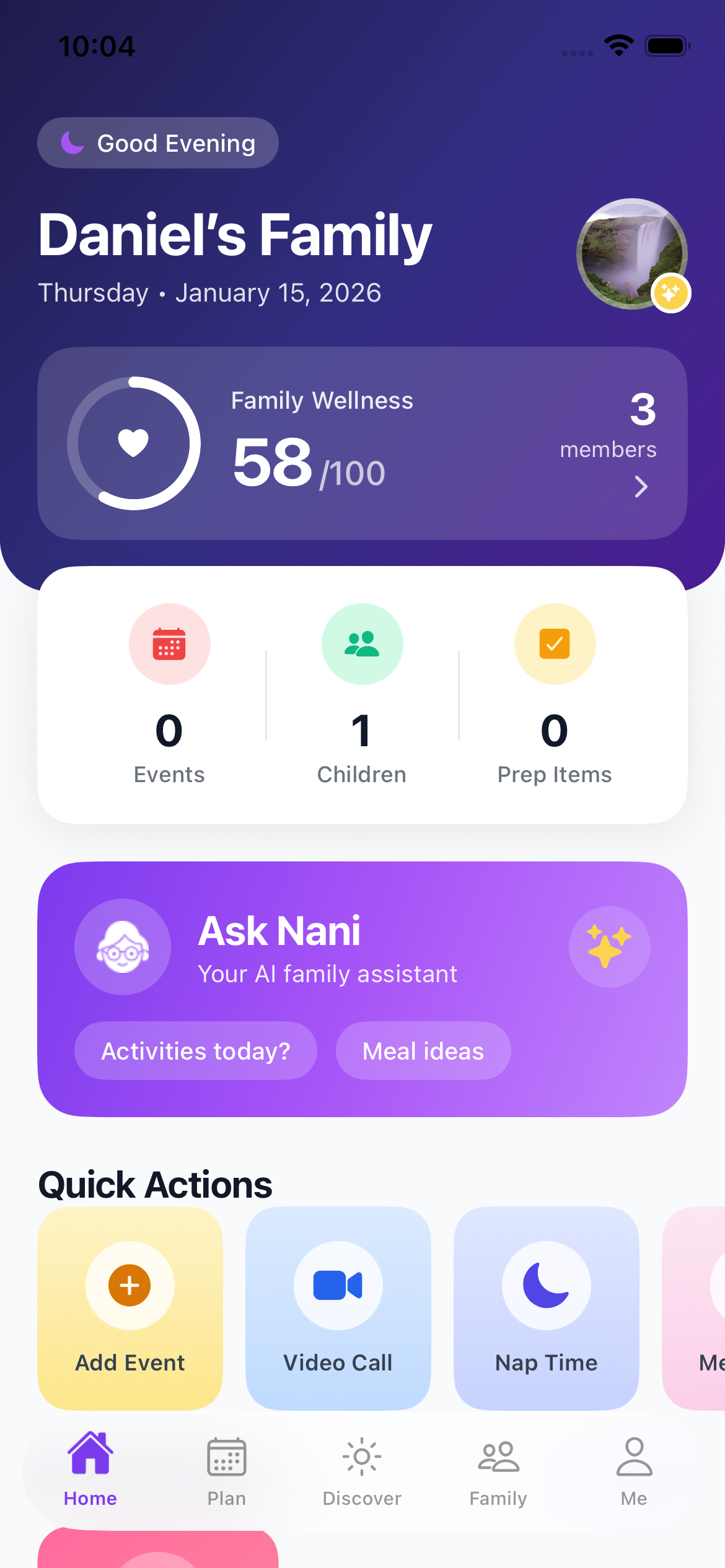Start a Video Call
This screenshot has width=725, height=1568.
338,1308
